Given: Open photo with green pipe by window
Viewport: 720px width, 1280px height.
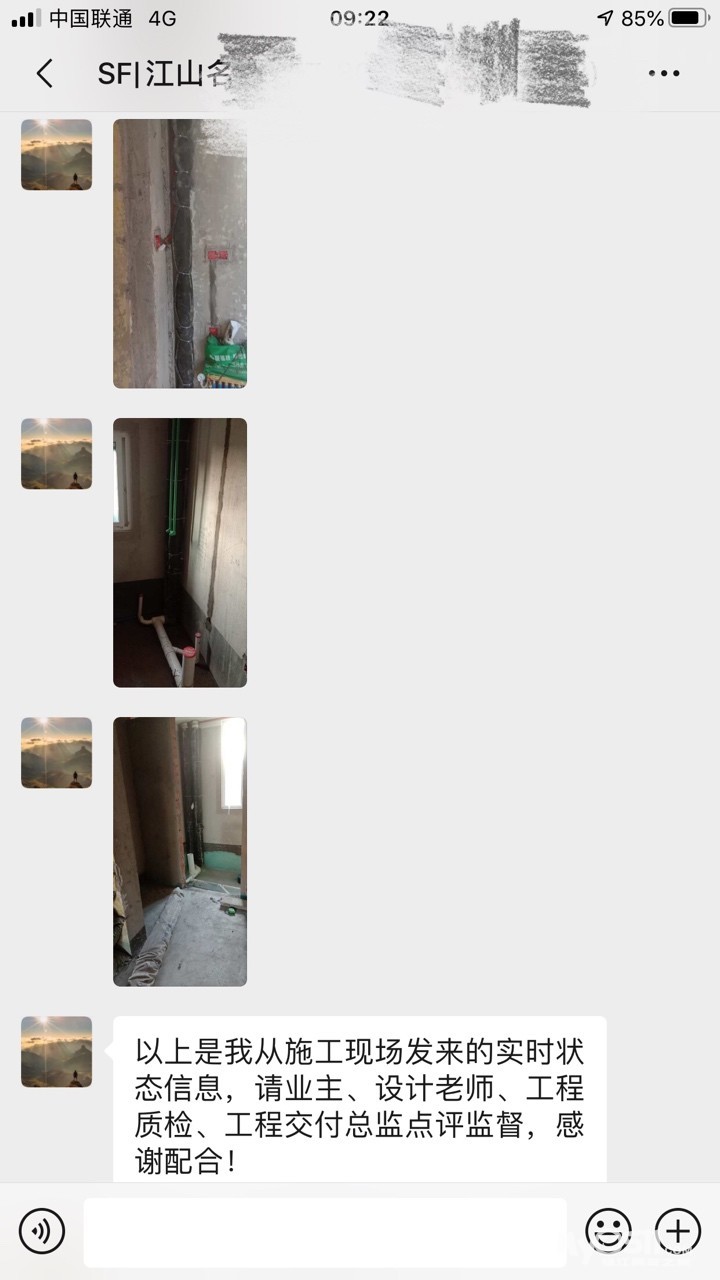Looking at the screenshot, I should pyautogui.click(x=180, y=552).
